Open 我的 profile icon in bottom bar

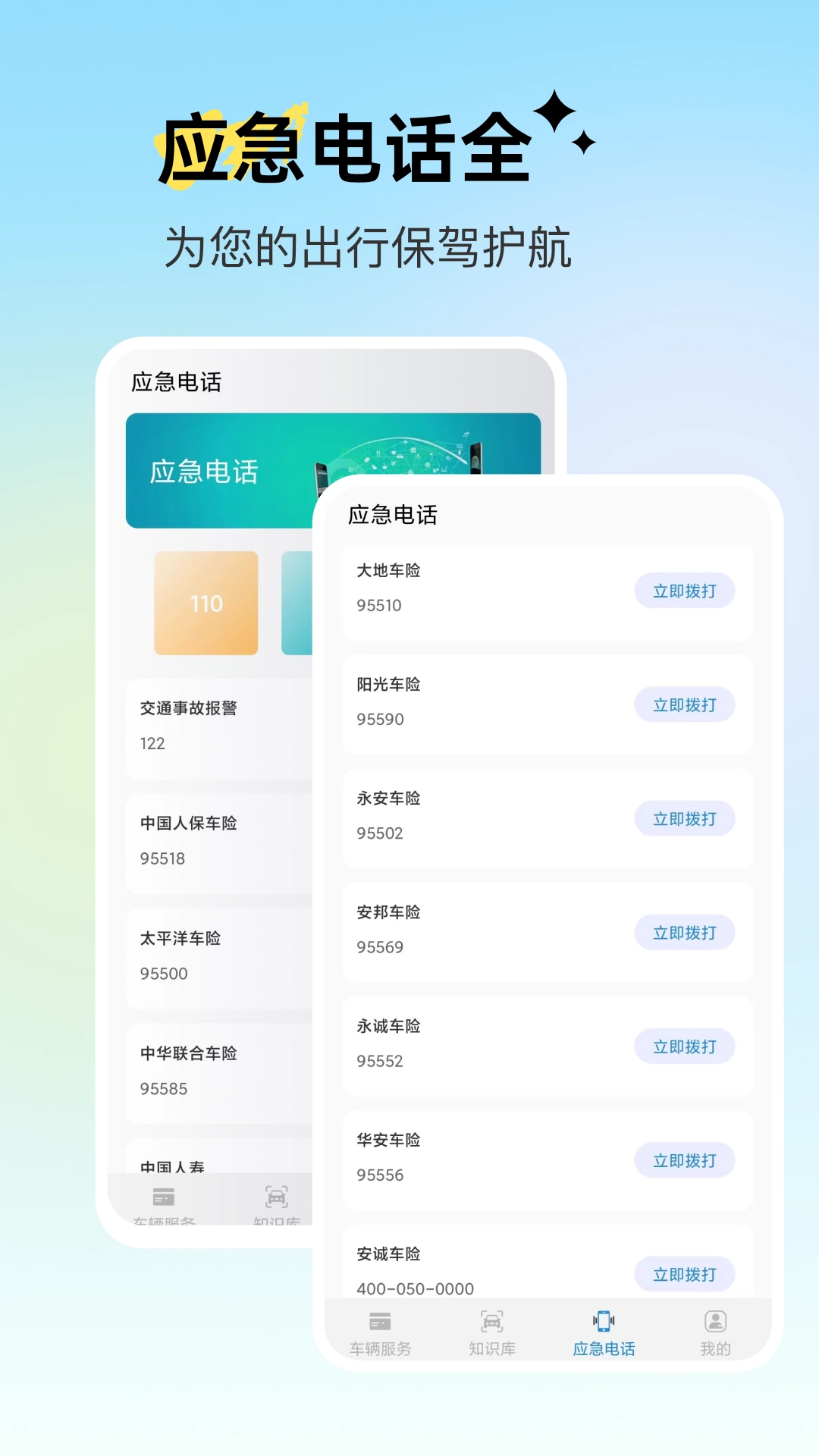pyautogui.click(x=714, y=1323)
